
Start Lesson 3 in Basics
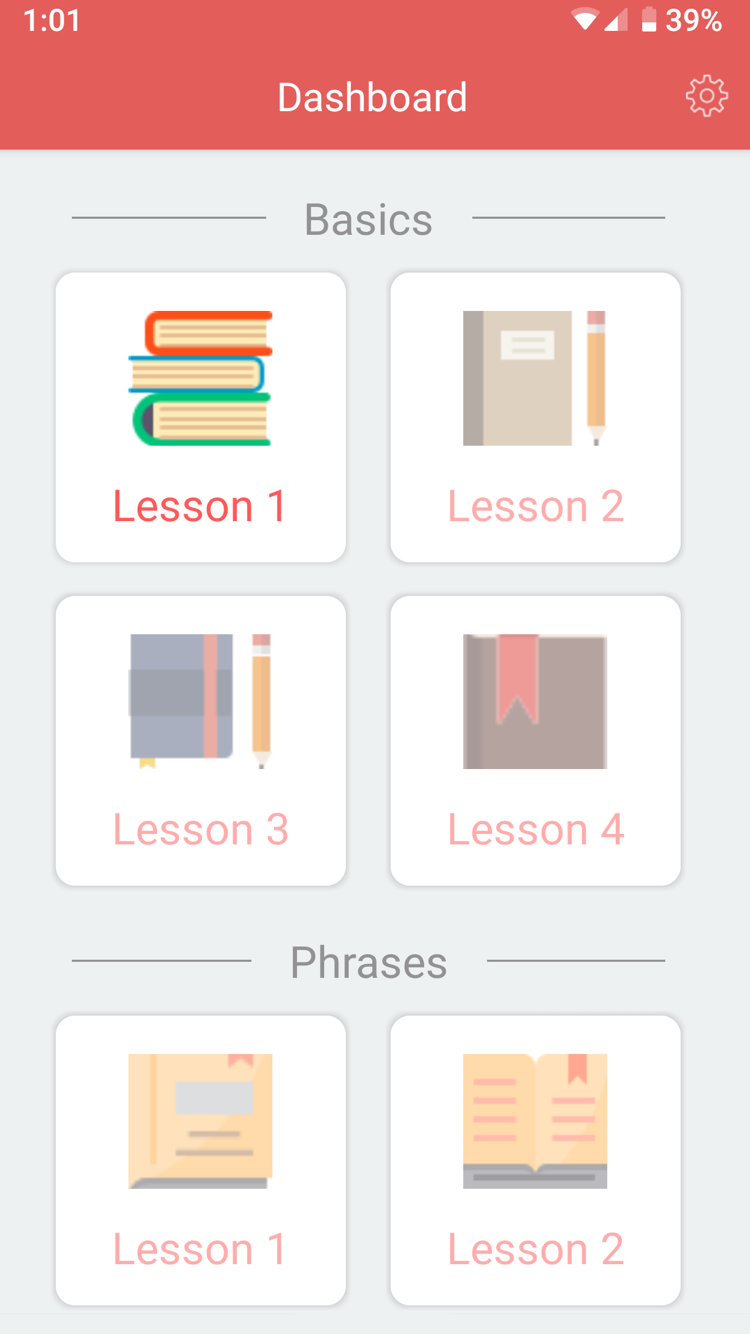(x=201, y=740)
